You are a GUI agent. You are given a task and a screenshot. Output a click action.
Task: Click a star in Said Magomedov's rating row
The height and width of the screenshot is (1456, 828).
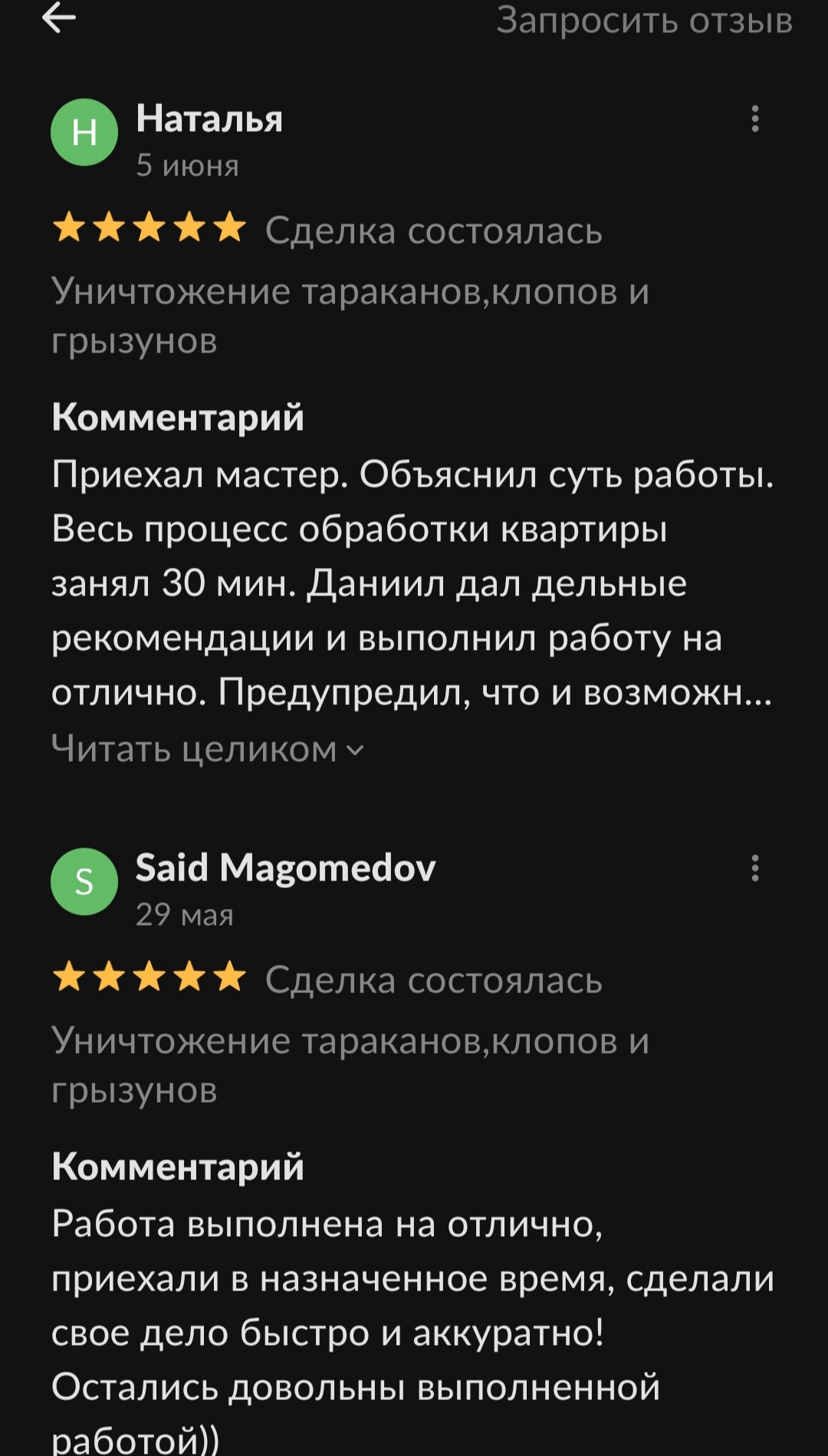tap(149, 979)
